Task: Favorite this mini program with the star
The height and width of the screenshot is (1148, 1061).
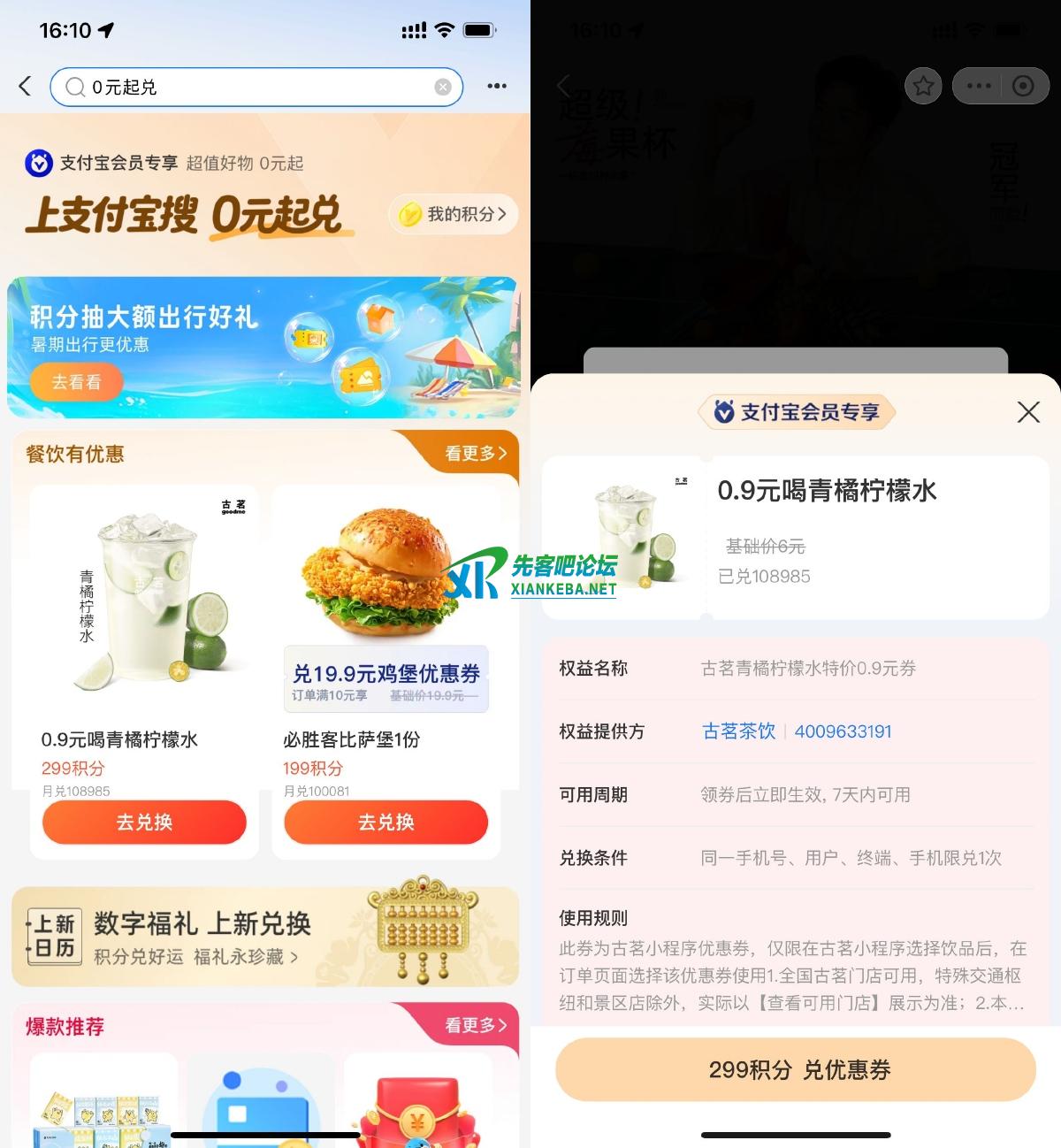Action: pos(924,86)
